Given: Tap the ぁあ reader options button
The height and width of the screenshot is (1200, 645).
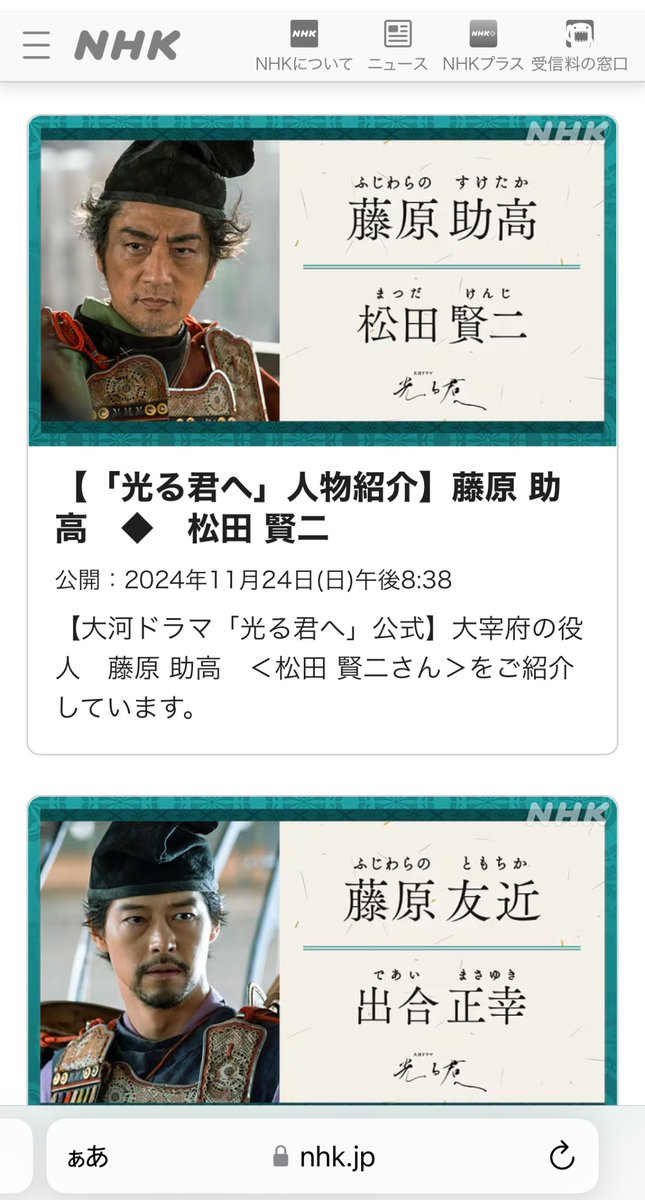Looking at the screenshot, I should (88, 1157).
